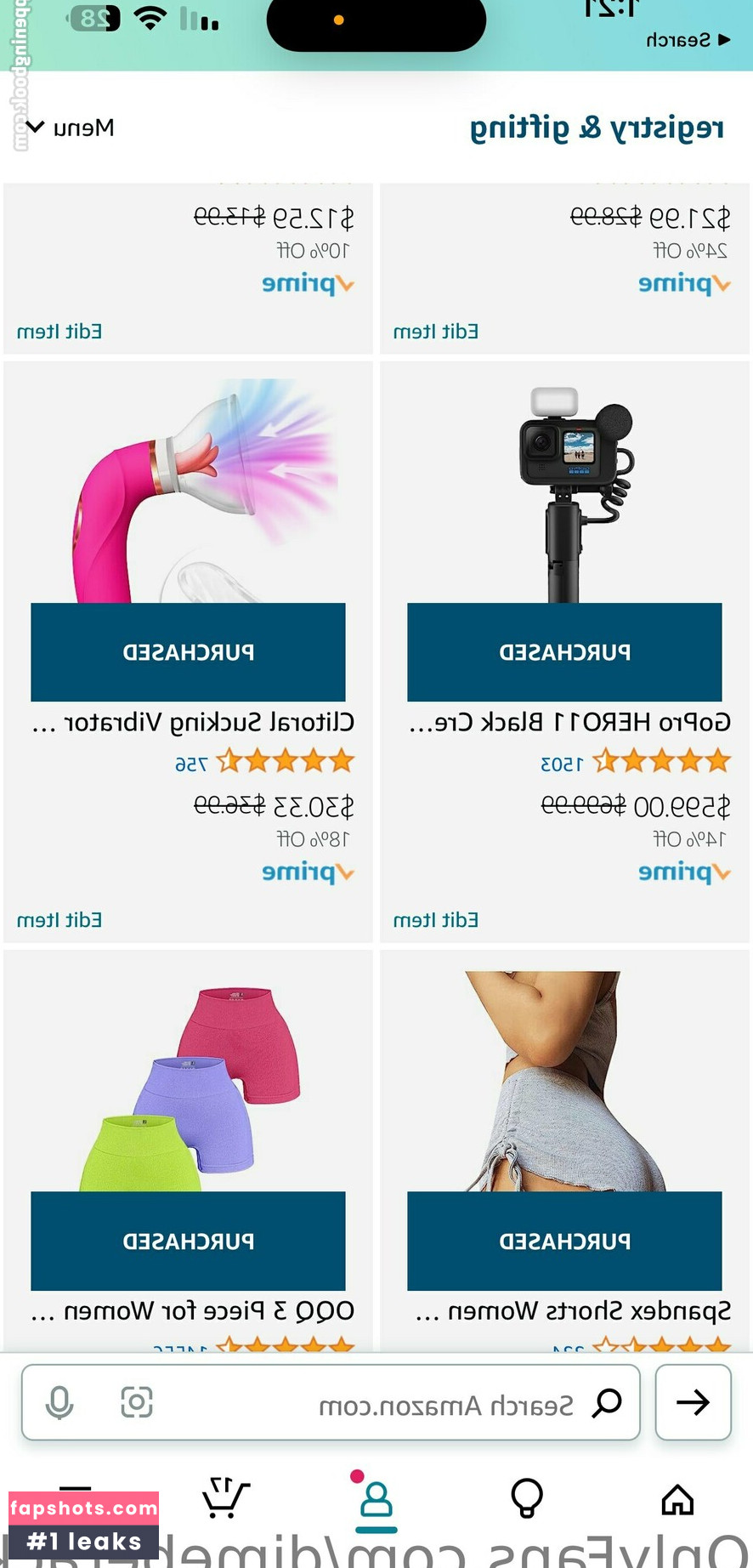The height and width of the screenshot is (1568, 753).
Task: Open the Spandex Shorts Women product card
Action: (x=564, y=1150)
